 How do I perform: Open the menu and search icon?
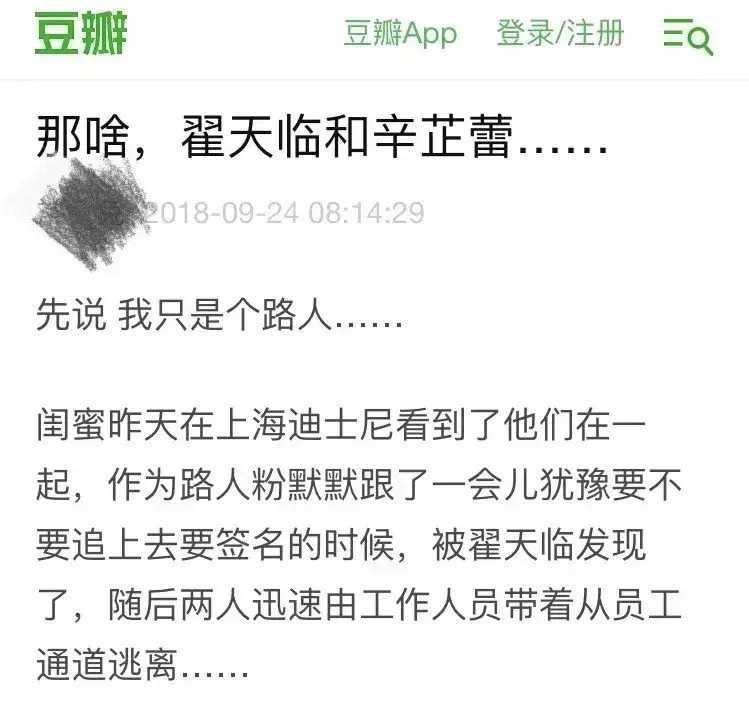coord(687,37)
